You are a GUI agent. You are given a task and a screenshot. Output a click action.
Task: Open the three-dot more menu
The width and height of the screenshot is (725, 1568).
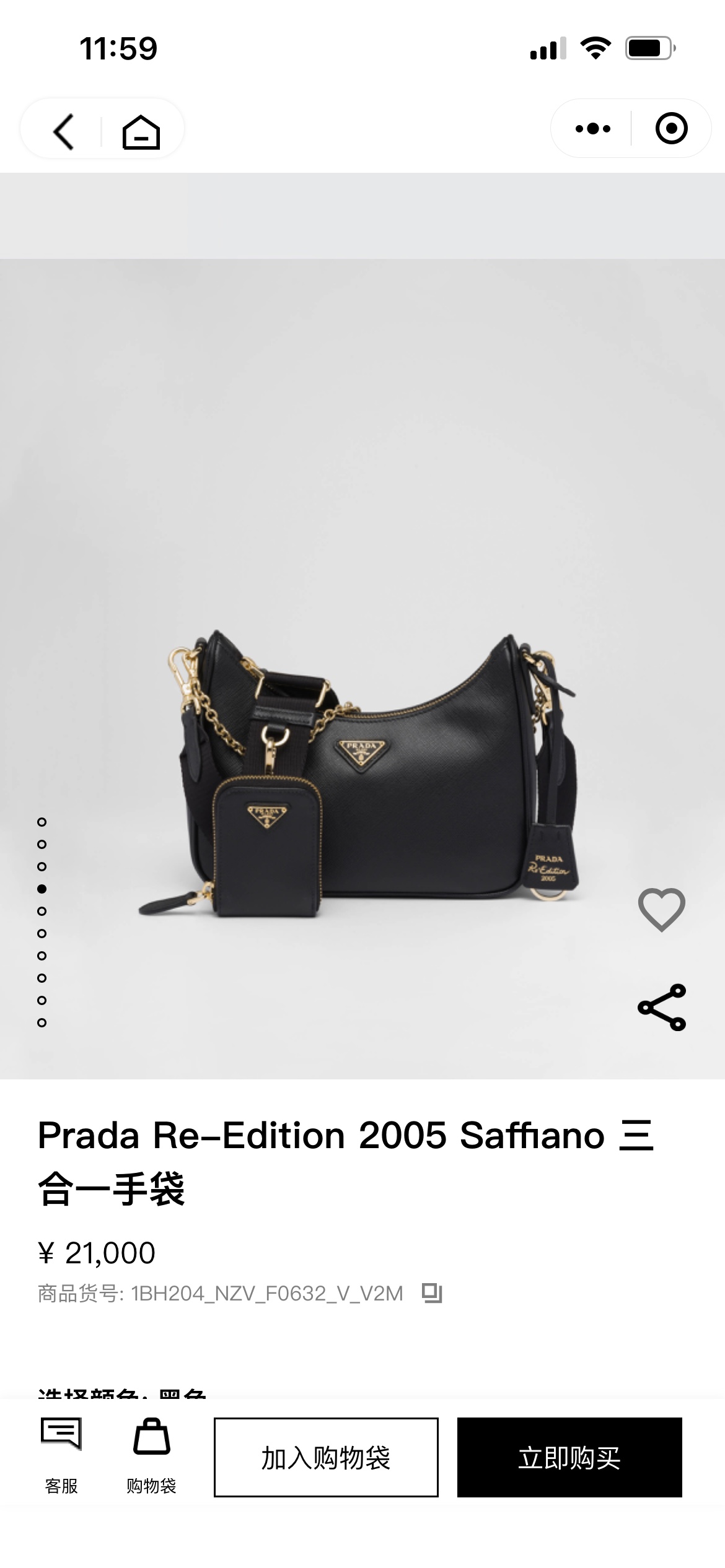click(x=592, y=129)
